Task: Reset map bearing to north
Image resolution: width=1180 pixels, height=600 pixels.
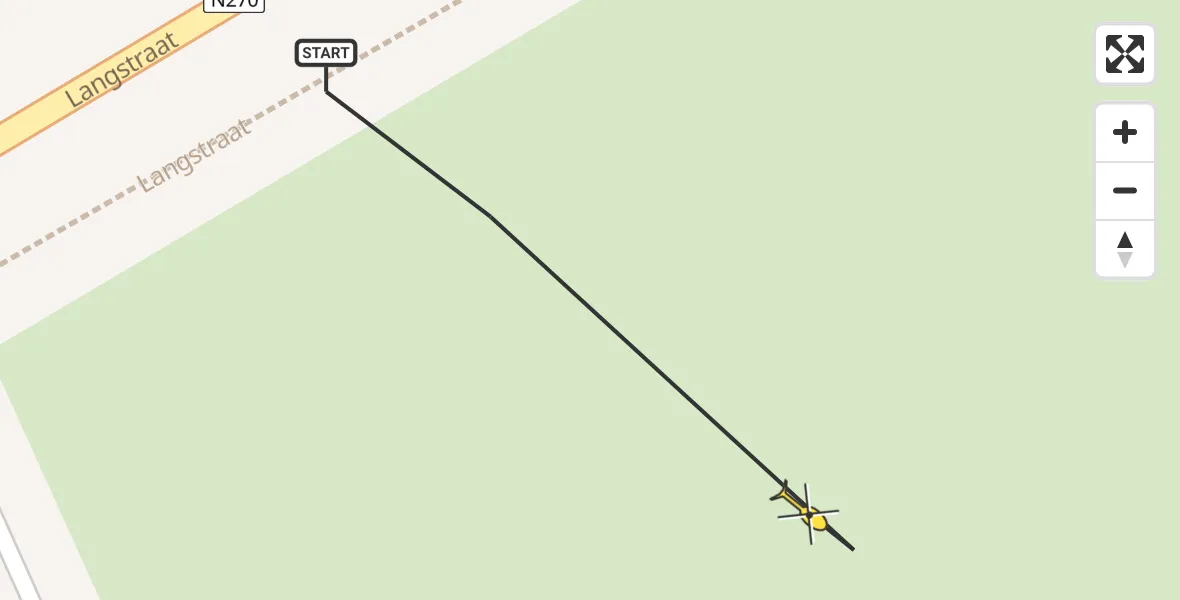Action: click(x=1125, y=249)
